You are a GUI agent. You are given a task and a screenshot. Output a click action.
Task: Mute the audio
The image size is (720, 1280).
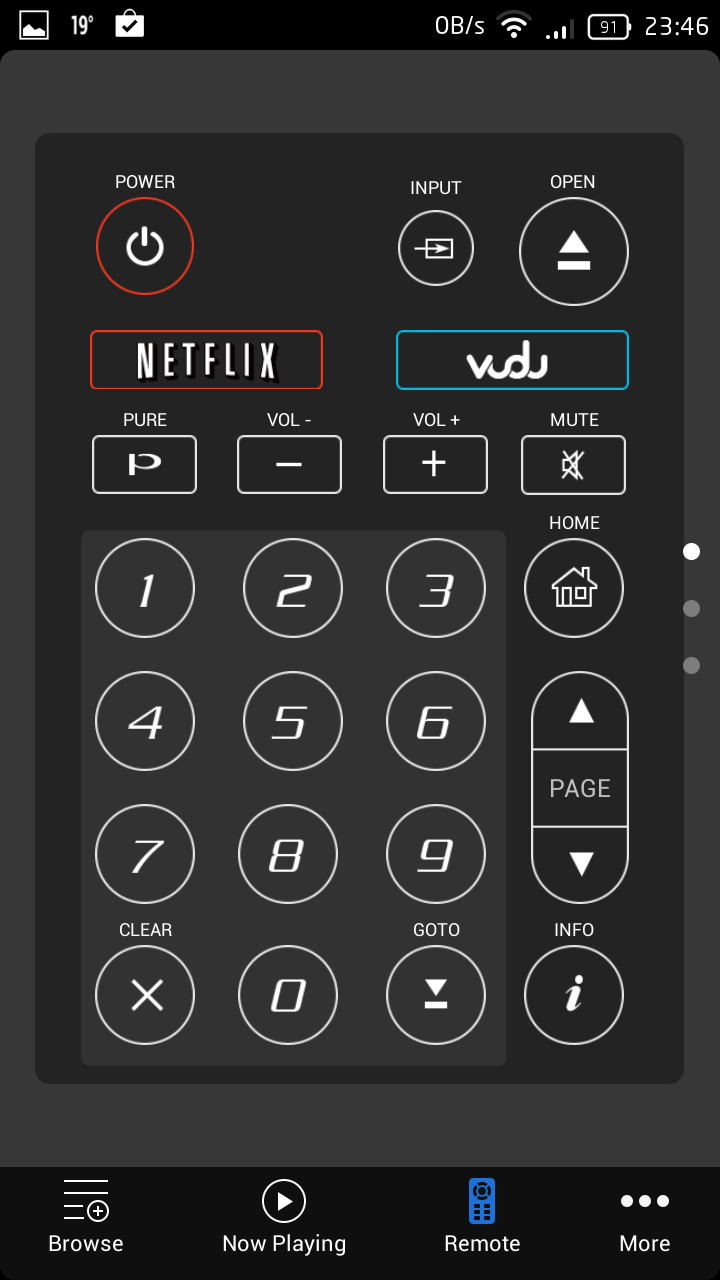click(x=573, y=465)
